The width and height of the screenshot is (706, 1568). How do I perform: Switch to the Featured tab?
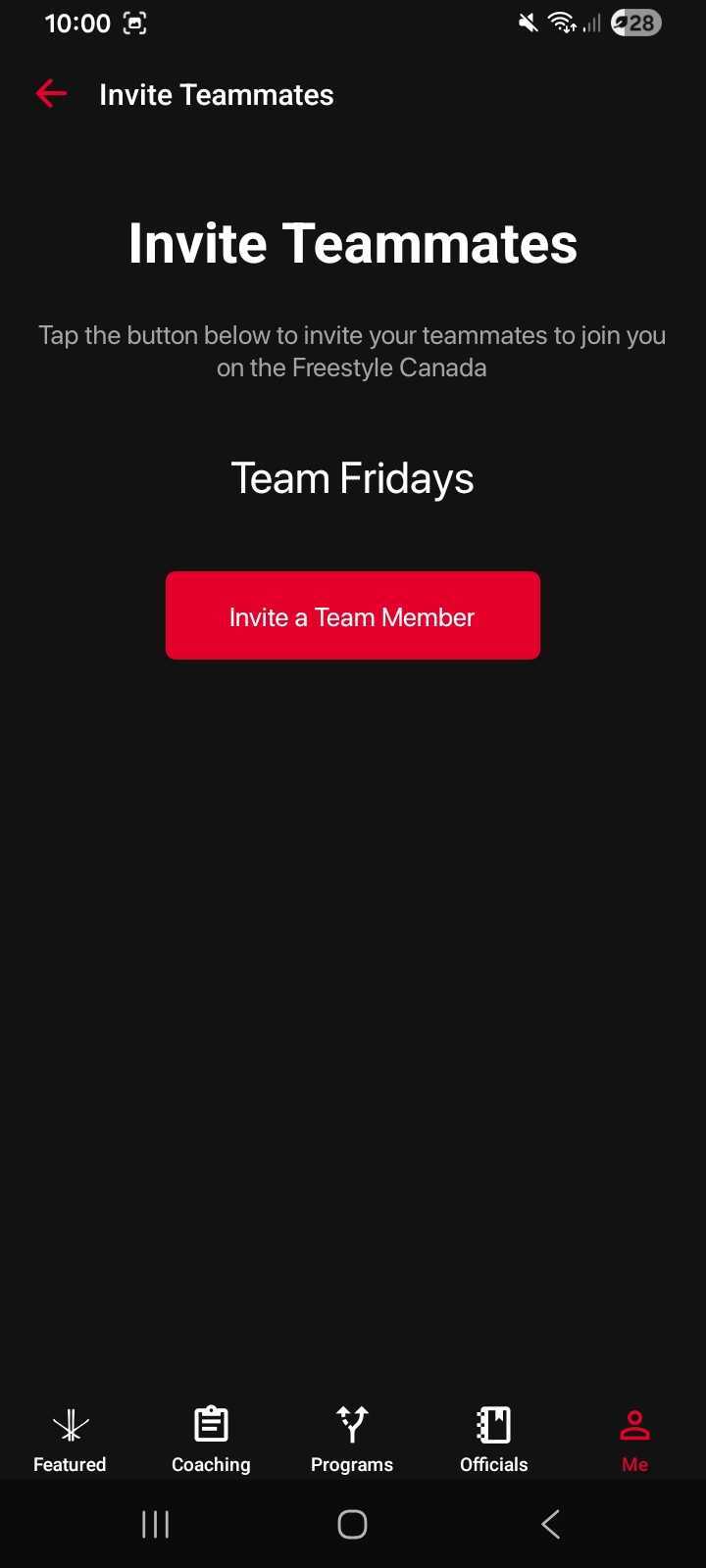click(x=69, y=1439)
